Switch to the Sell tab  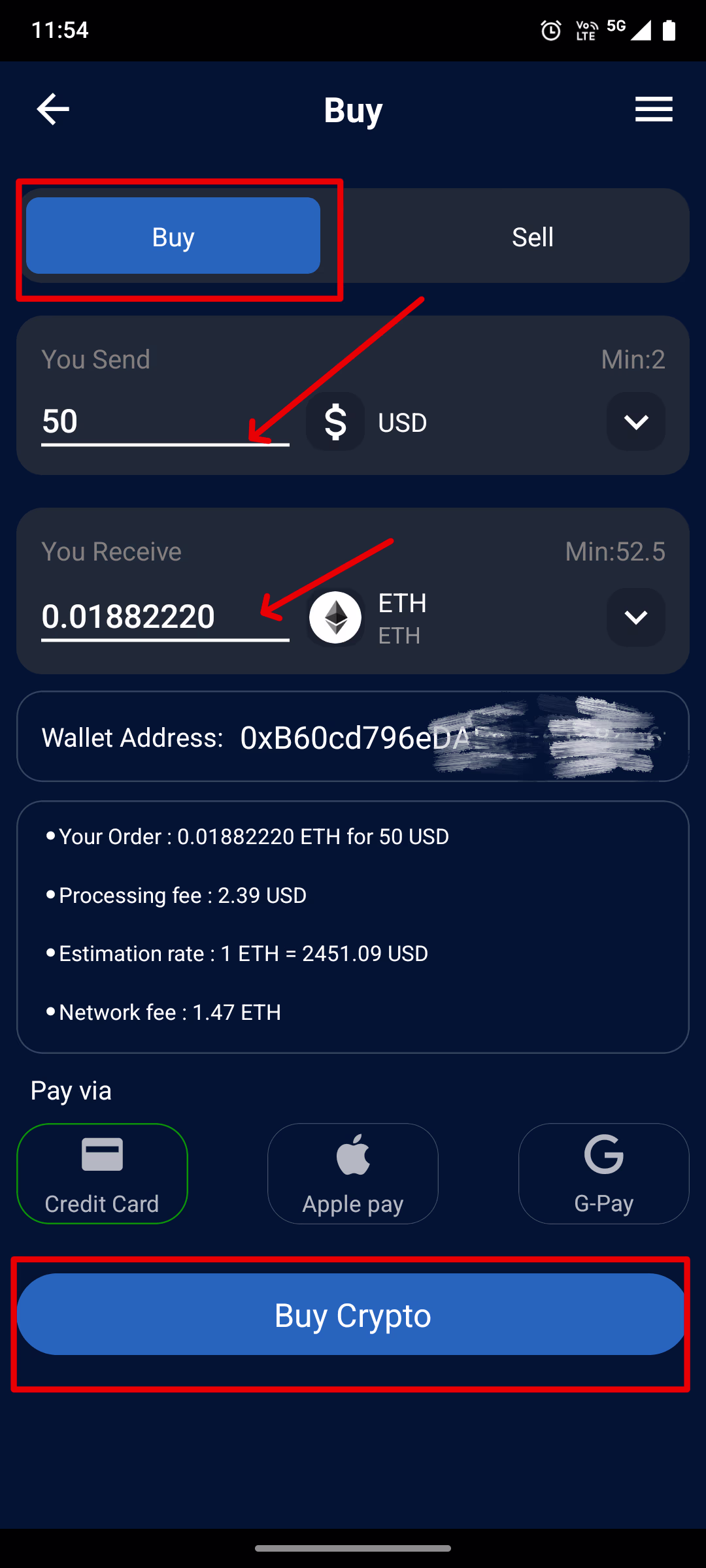coord(532,237)
